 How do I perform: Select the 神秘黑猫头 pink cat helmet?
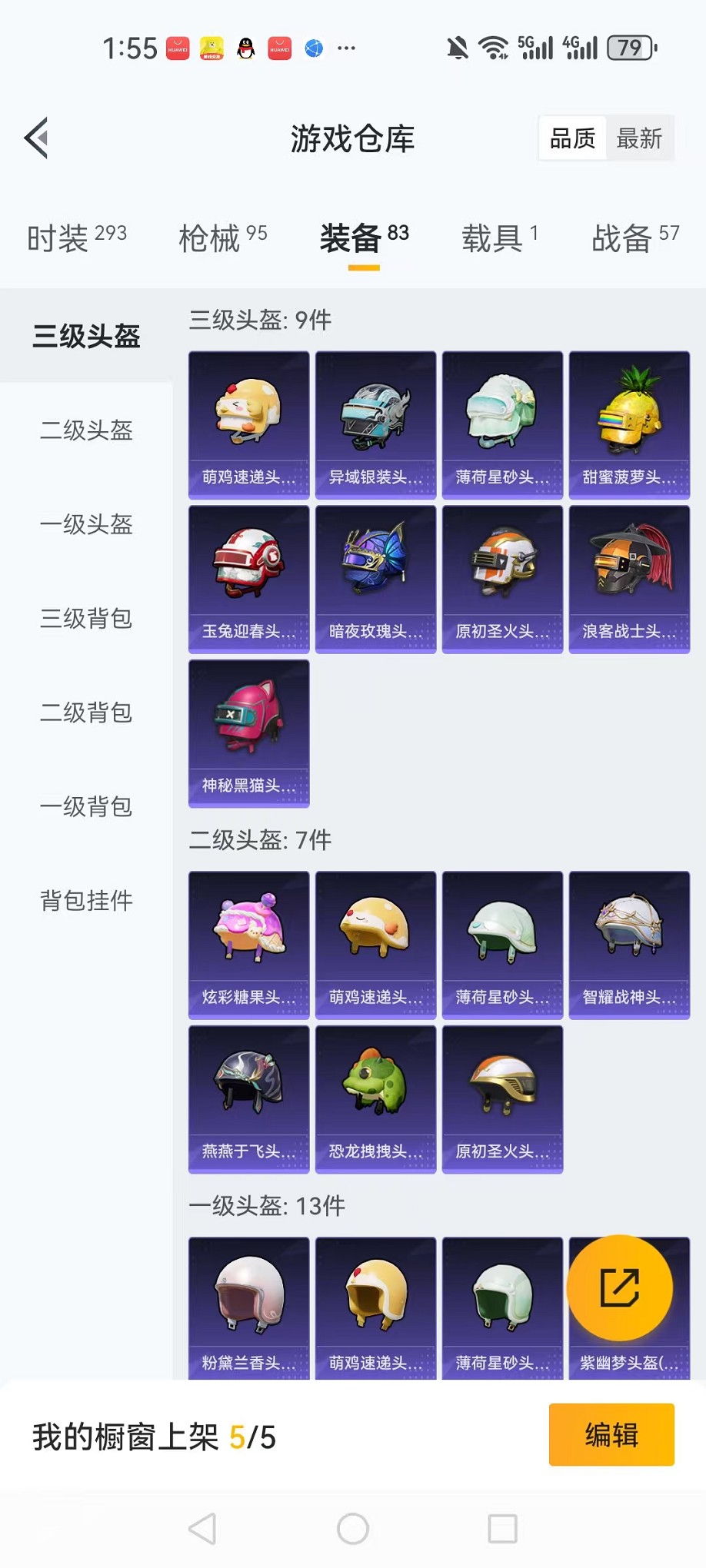coord(248,723)
